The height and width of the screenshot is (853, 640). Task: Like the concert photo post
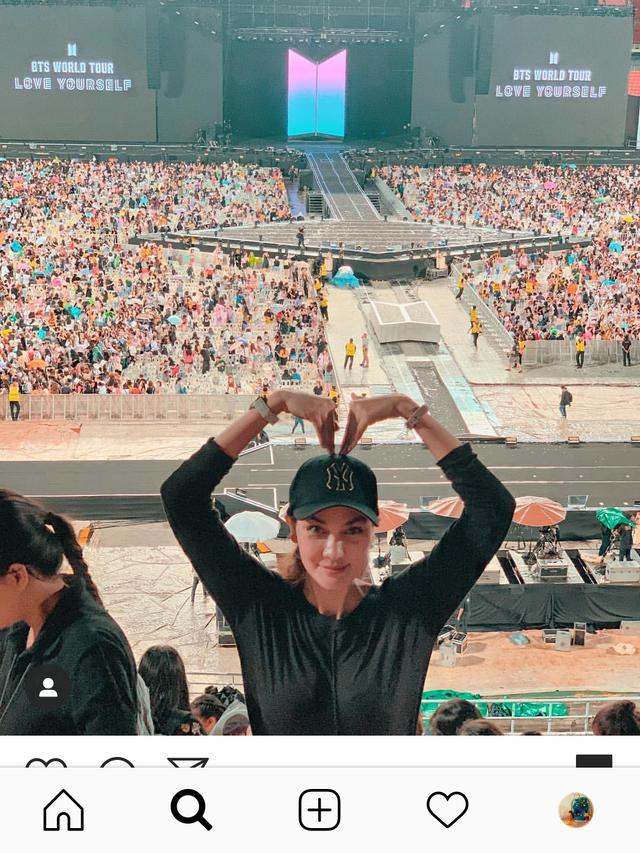pos(46,764)
